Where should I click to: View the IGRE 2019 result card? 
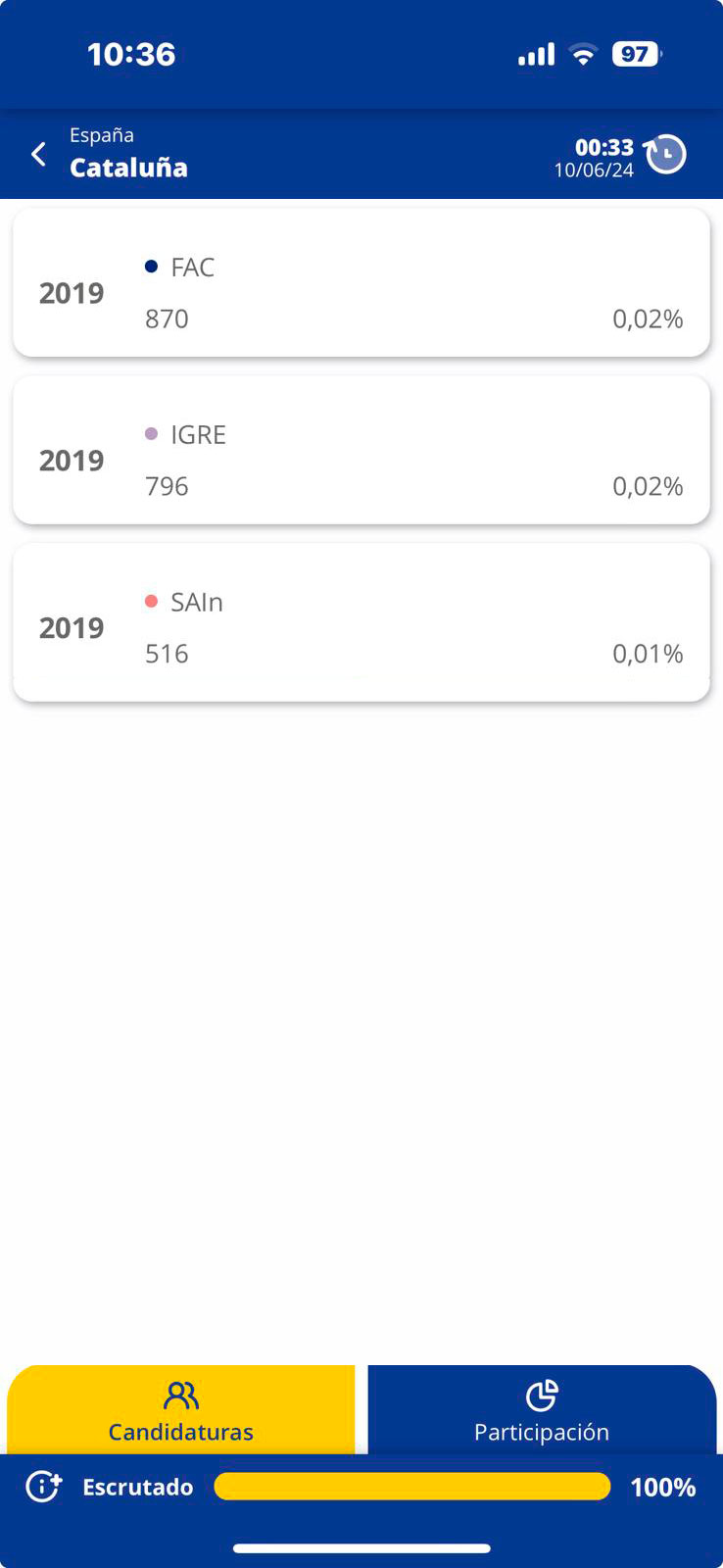361,451
